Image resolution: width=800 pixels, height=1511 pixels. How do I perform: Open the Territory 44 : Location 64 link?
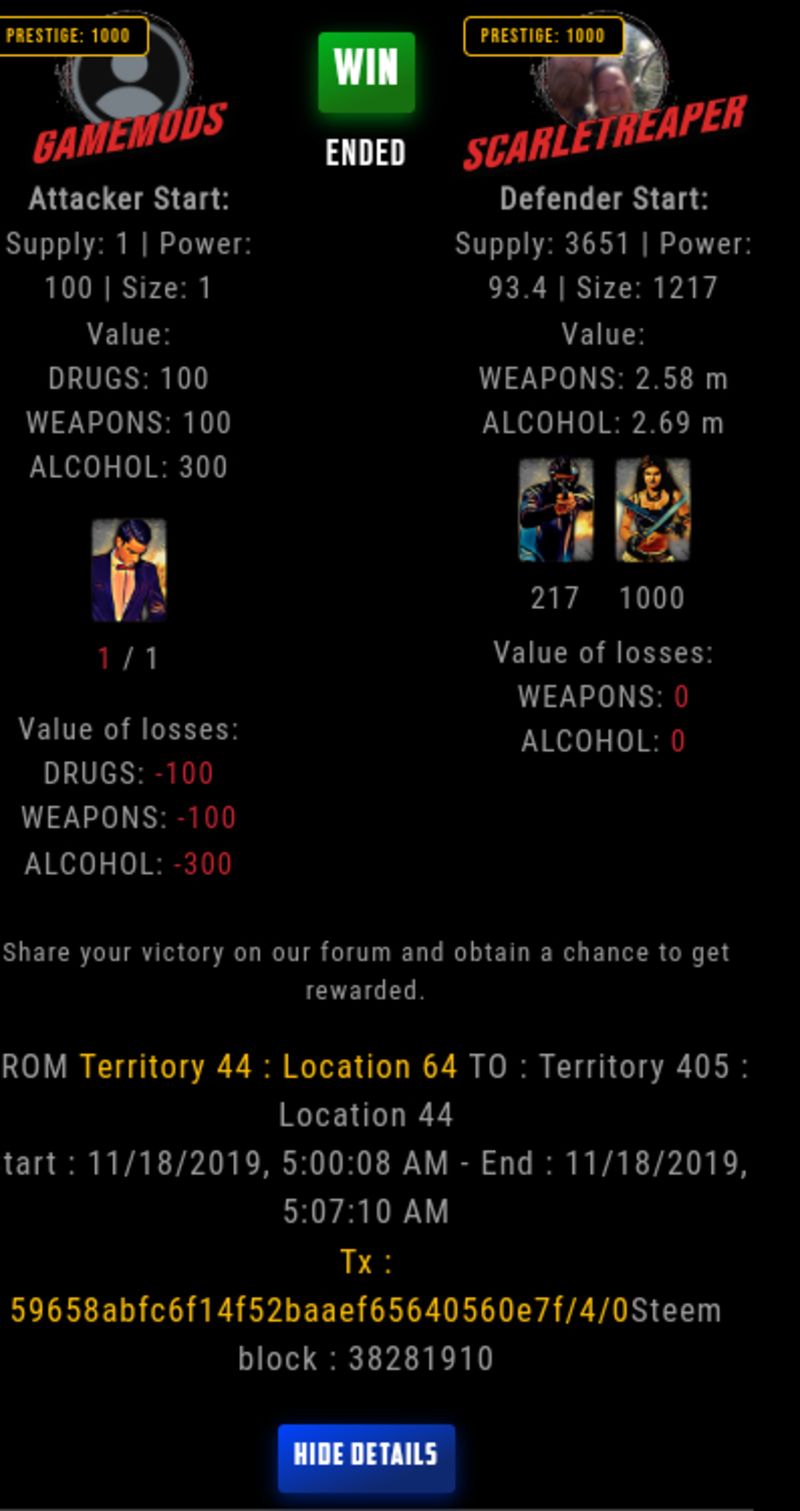coord(269,1066)
